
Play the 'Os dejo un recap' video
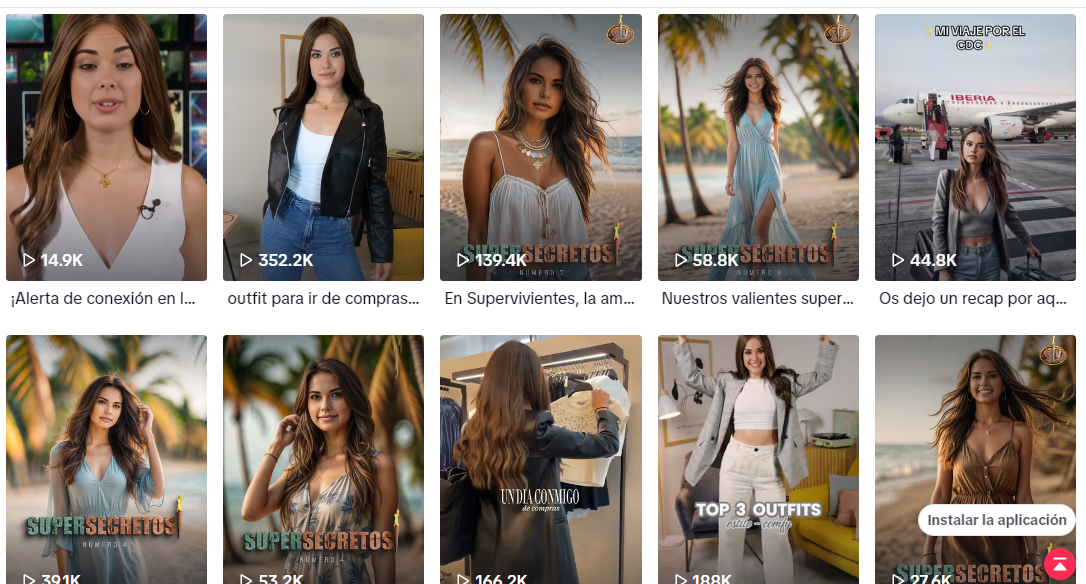coord(975,147)
